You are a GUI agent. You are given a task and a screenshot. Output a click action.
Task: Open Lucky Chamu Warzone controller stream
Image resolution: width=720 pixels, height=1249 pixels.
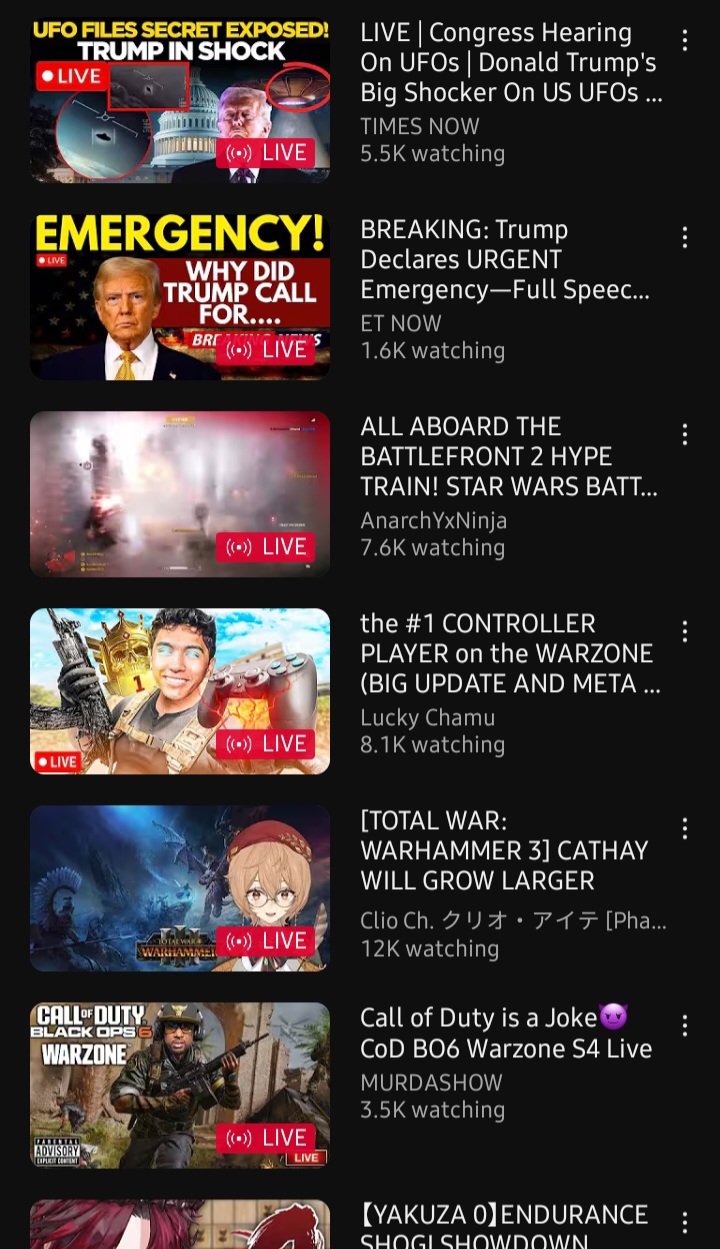pyautogui.click(x=180, y=691)
